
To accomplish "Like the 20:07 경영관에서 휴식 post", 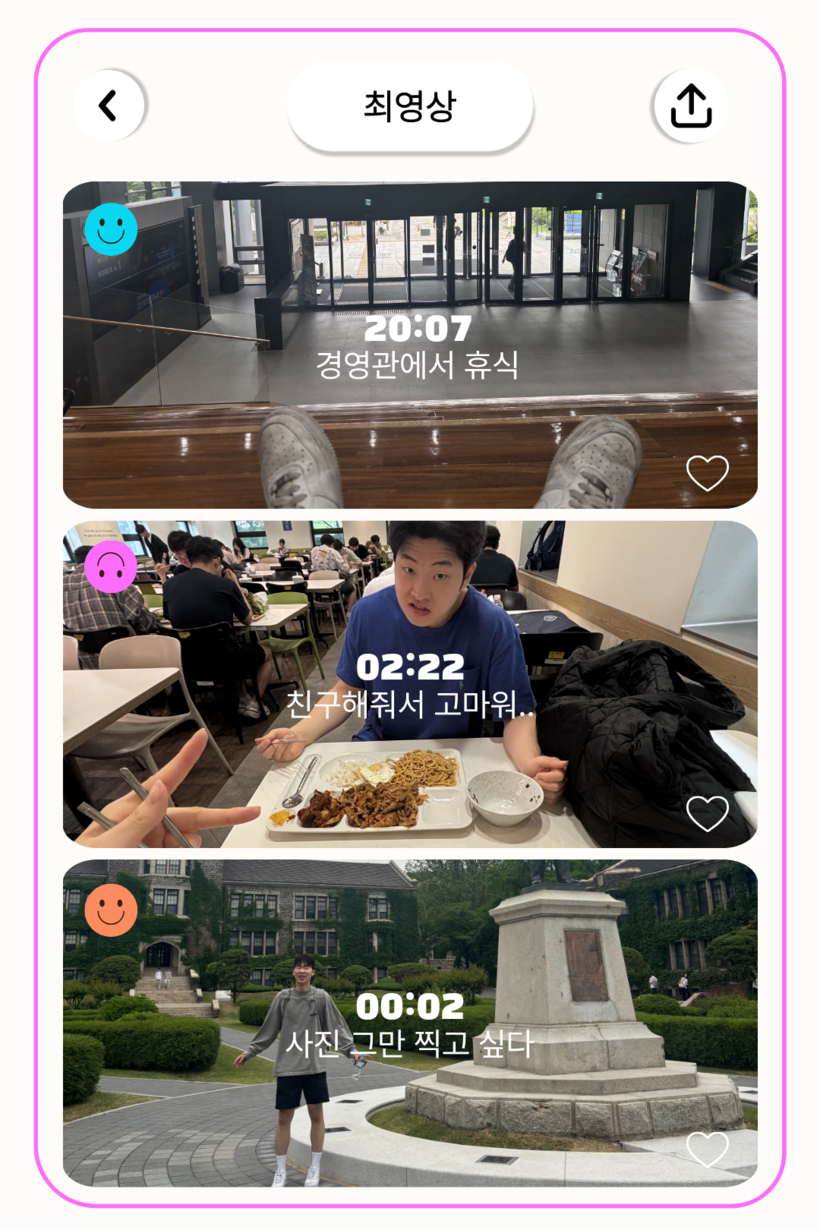I will pos(707,473).
